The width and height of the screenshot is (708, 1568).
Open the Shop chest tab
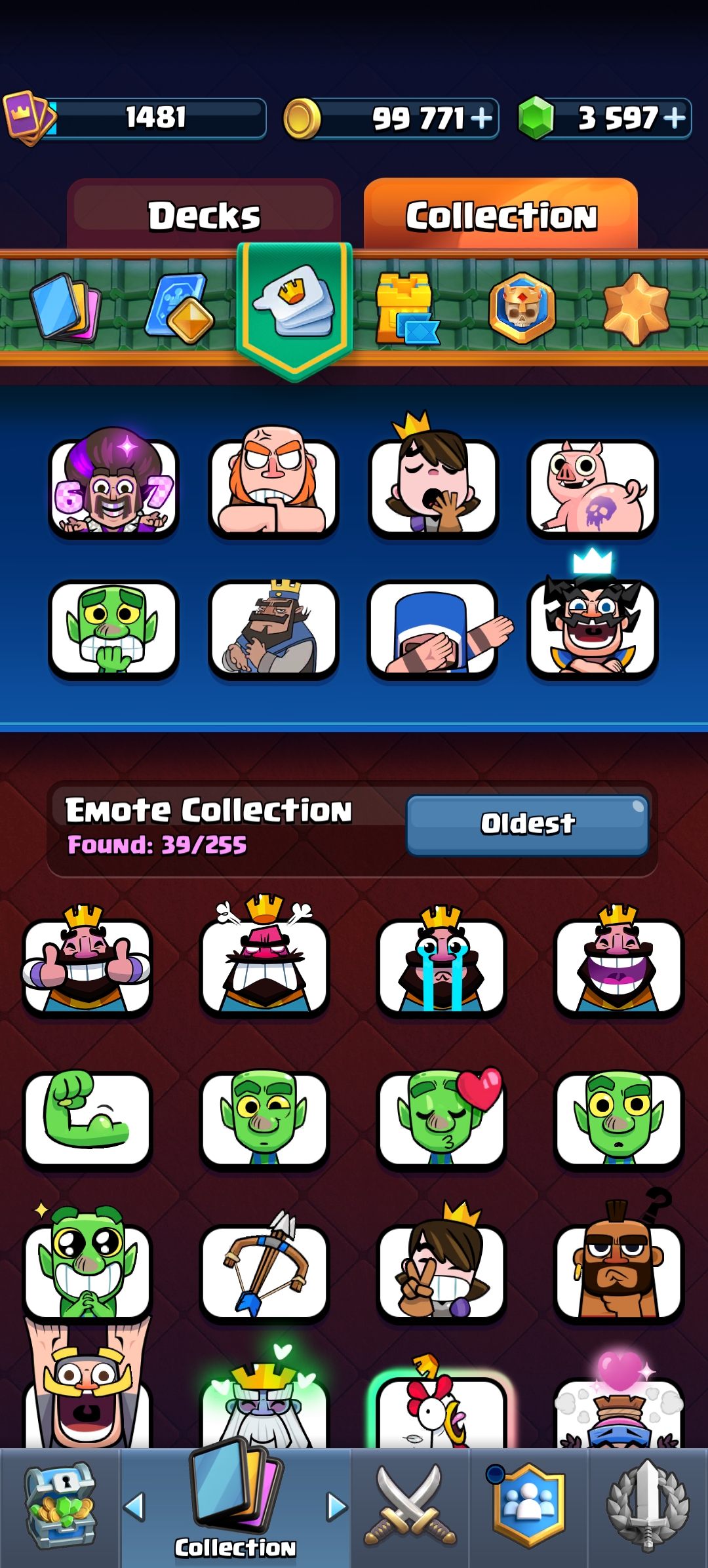(x=60, y=1508)
